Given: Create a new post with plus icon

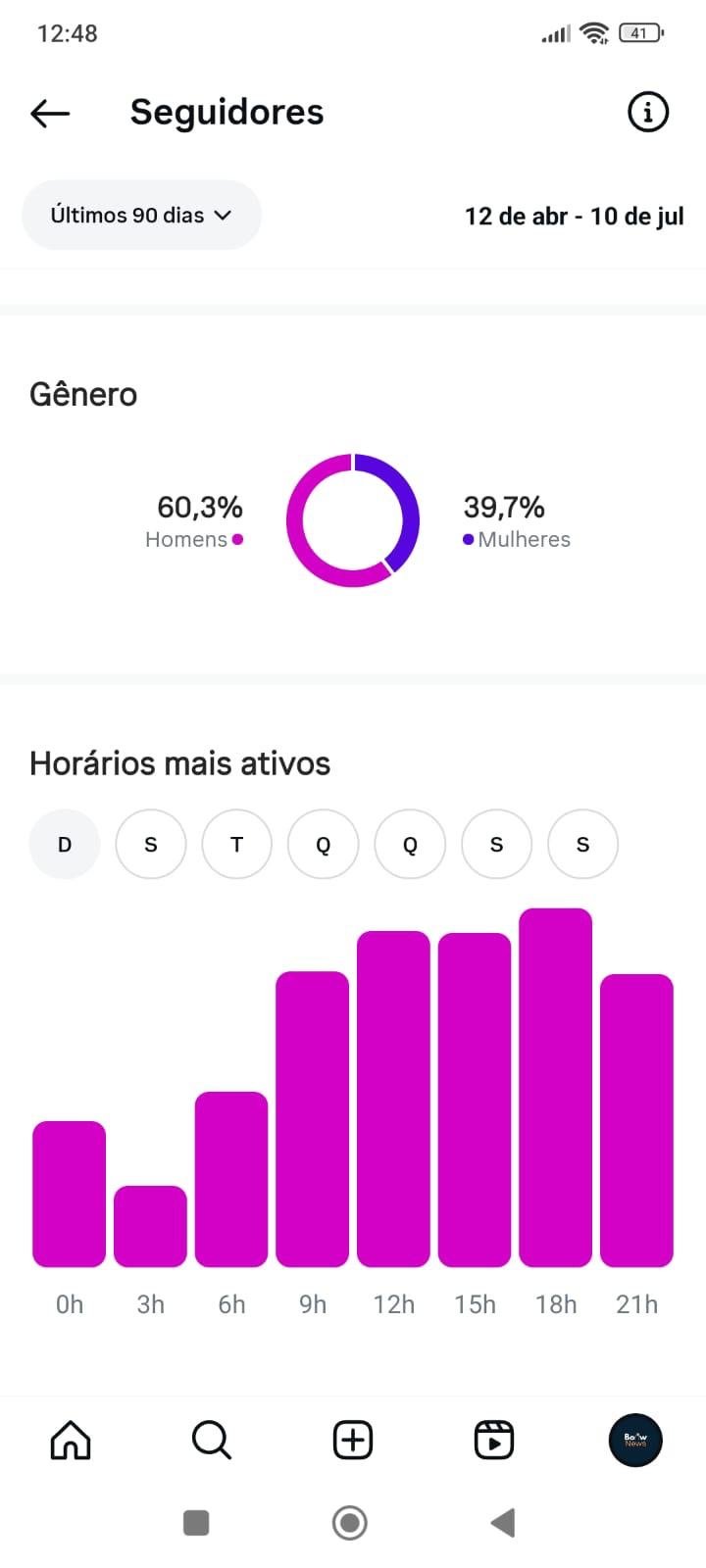Looking at the screenshot, I should [x=353, y=1441].
